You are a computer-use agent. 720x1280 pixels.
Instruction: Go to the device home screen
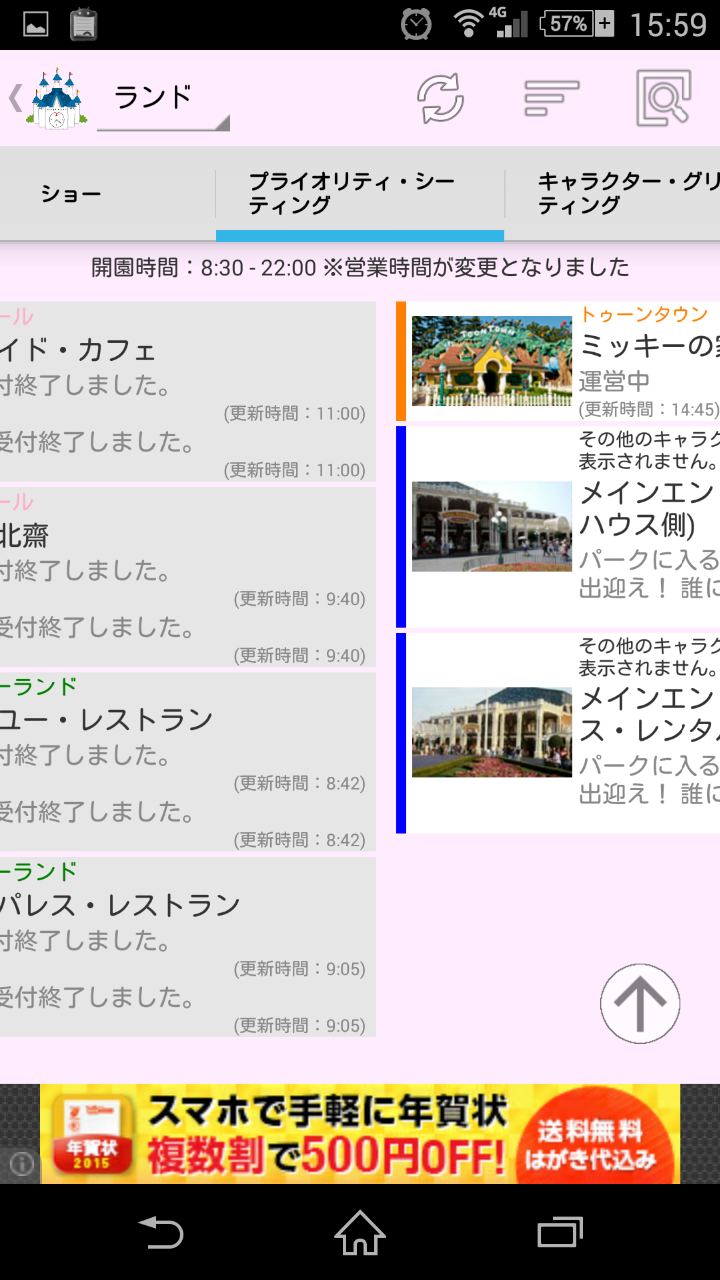coord(360,1232)
